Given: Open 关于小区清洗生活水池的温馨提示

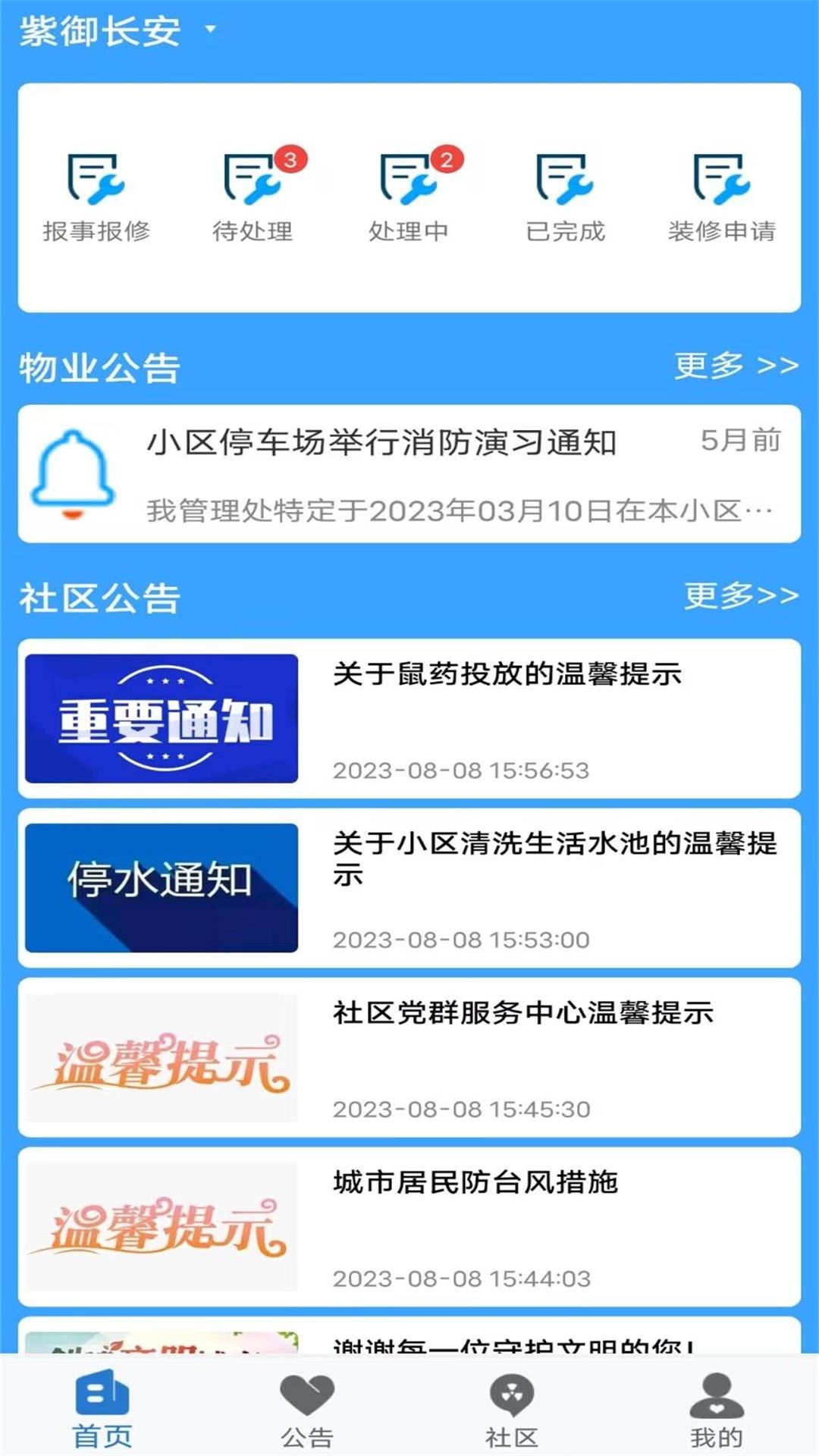Looking at the screenshot, I should [x=409, y=888].
